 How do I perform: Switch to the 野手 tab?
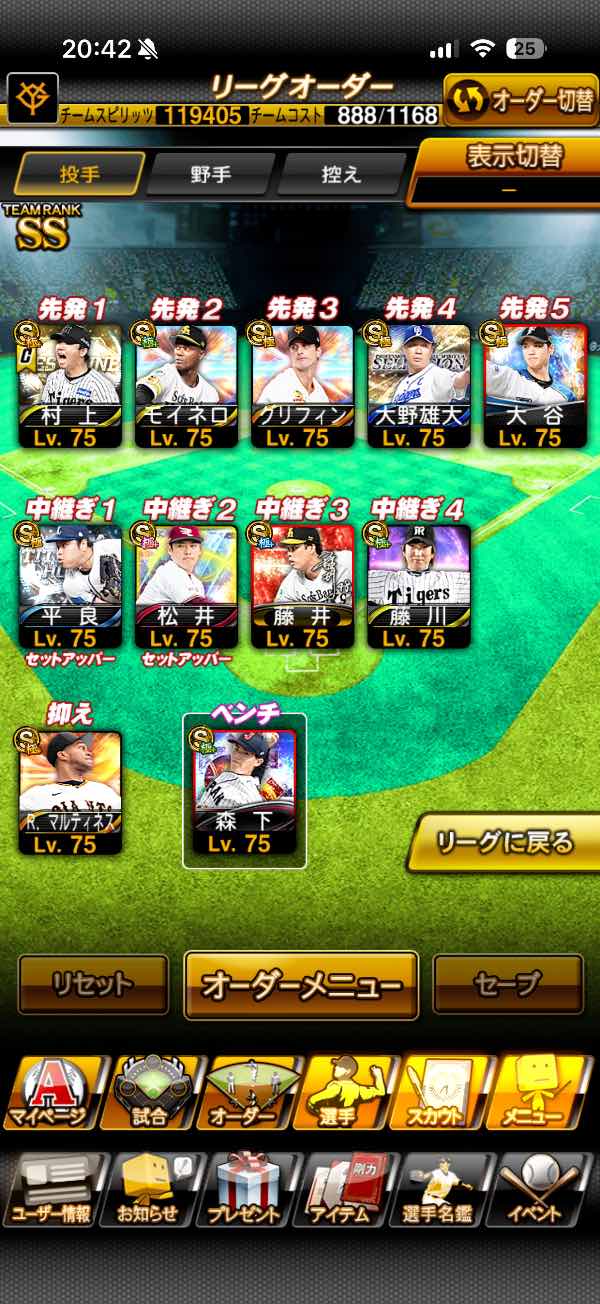[210, 174]
